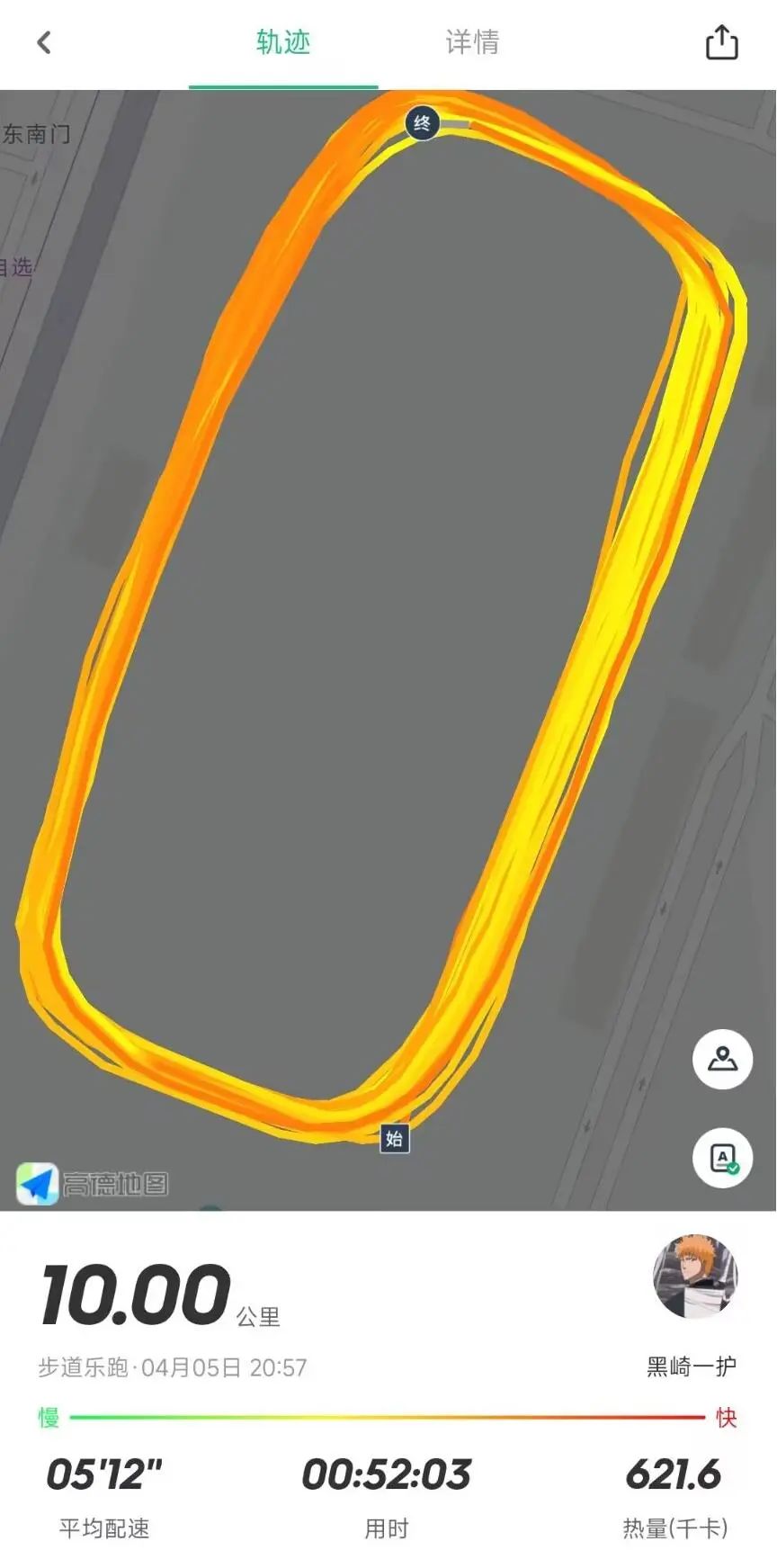The image size is (777, 1568).
Task: Open 黑崎一护 profile avatar
Action: click(x=694, y=1277)
